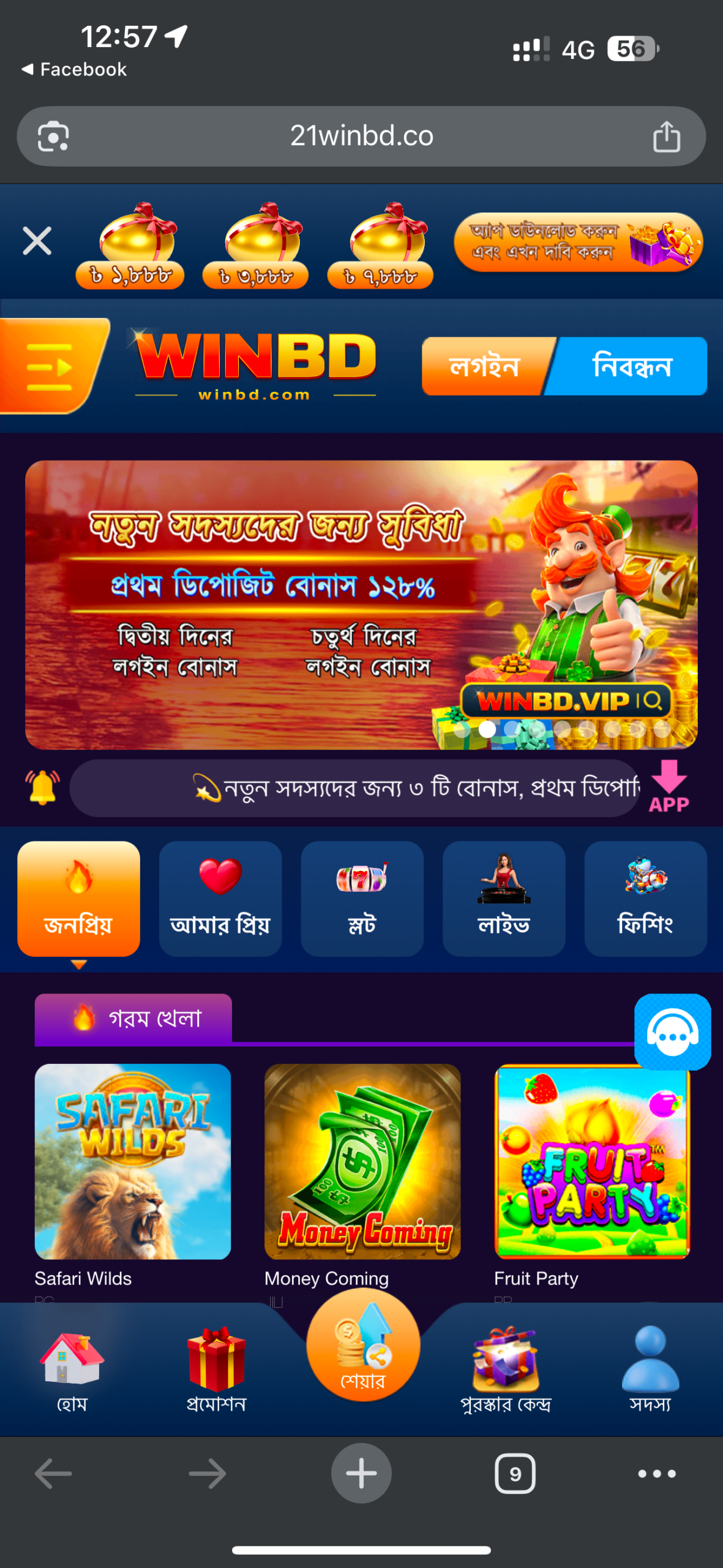Select the জনপ্রিয় category
The height and width of the screenshot is (1568, 723).
(78, 898)
